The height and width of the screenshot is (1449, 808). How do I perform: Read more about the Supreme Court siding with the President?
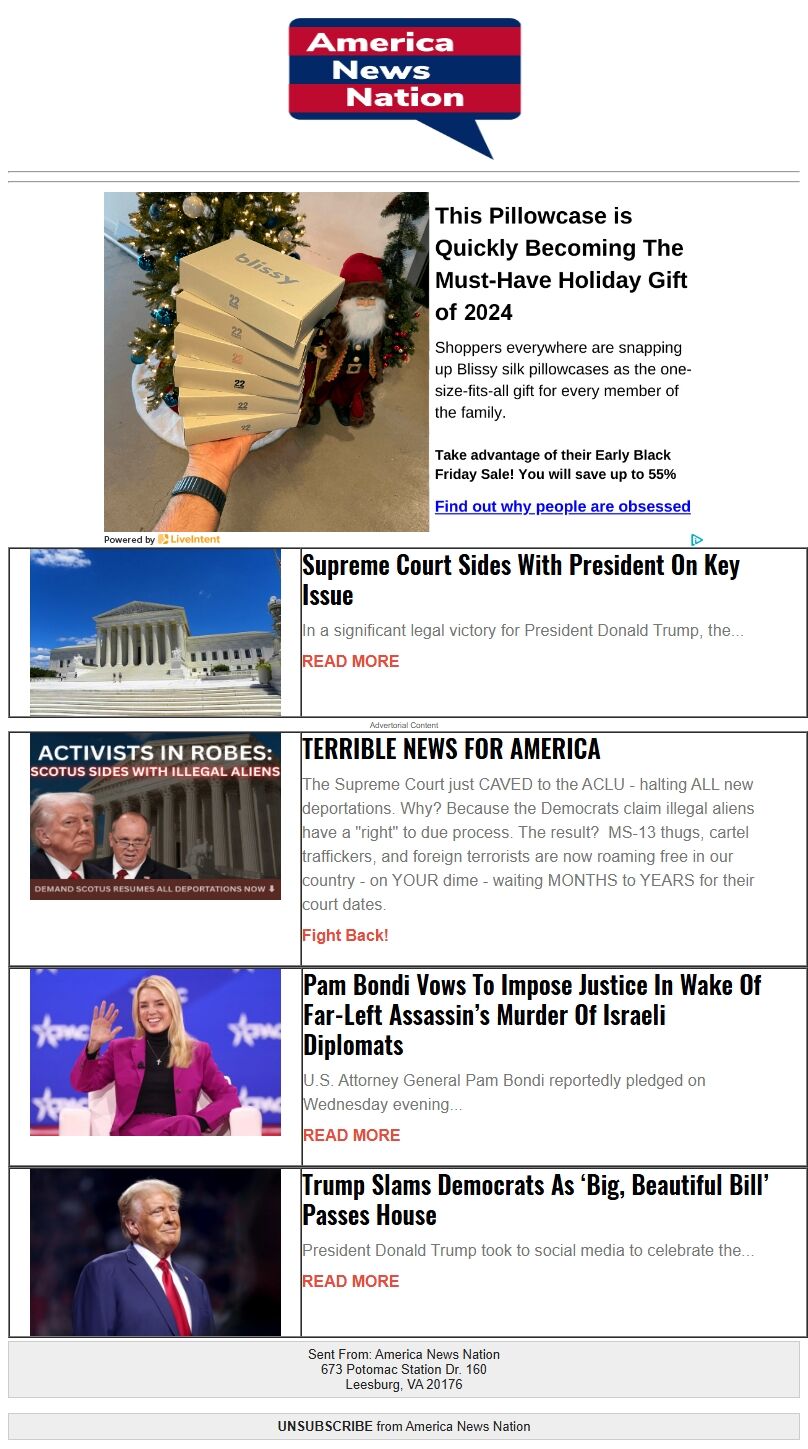click(x=350, y=661)
